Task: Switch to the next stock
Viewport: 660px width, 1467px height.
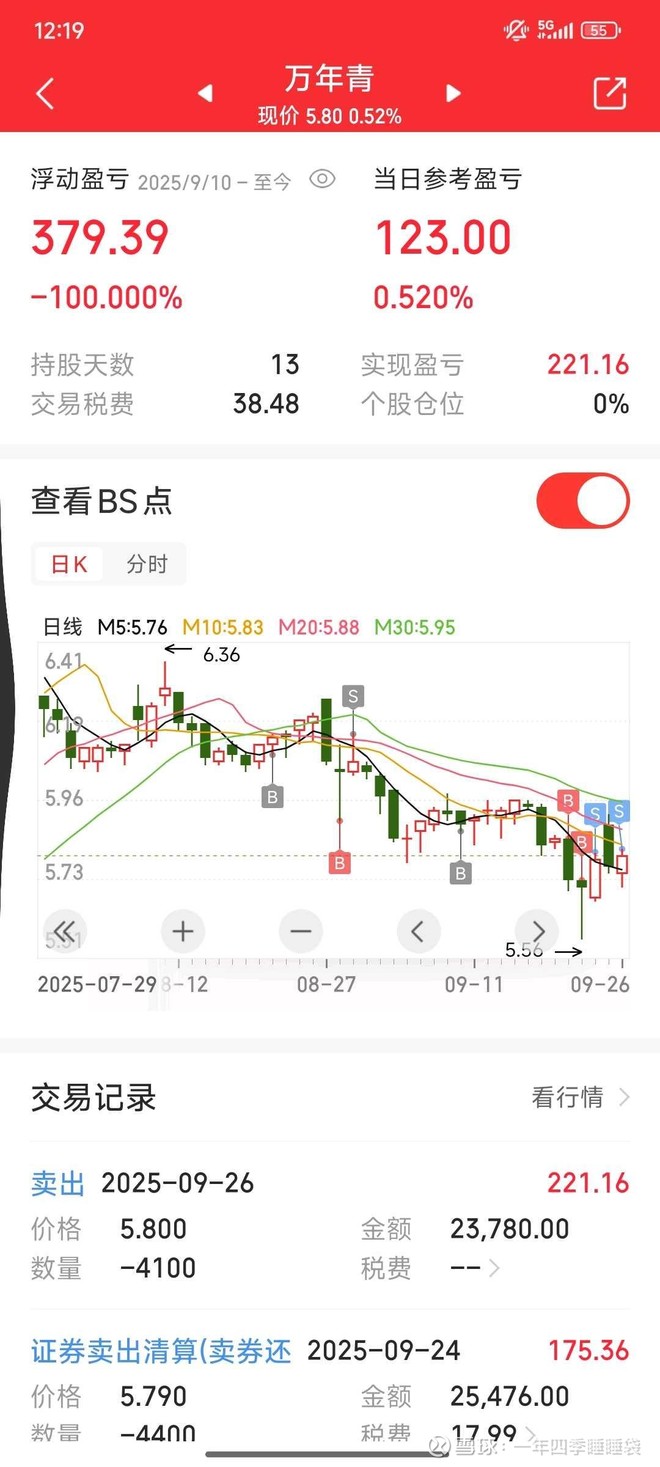Action: [x=454, y=93]
